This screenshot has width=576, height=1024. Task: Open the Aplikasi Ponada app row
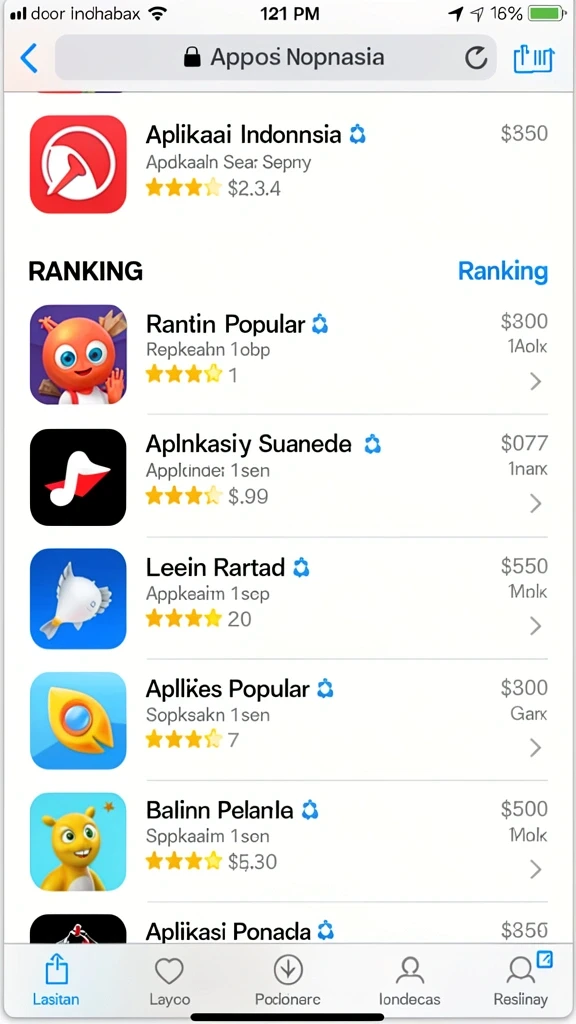289,927
